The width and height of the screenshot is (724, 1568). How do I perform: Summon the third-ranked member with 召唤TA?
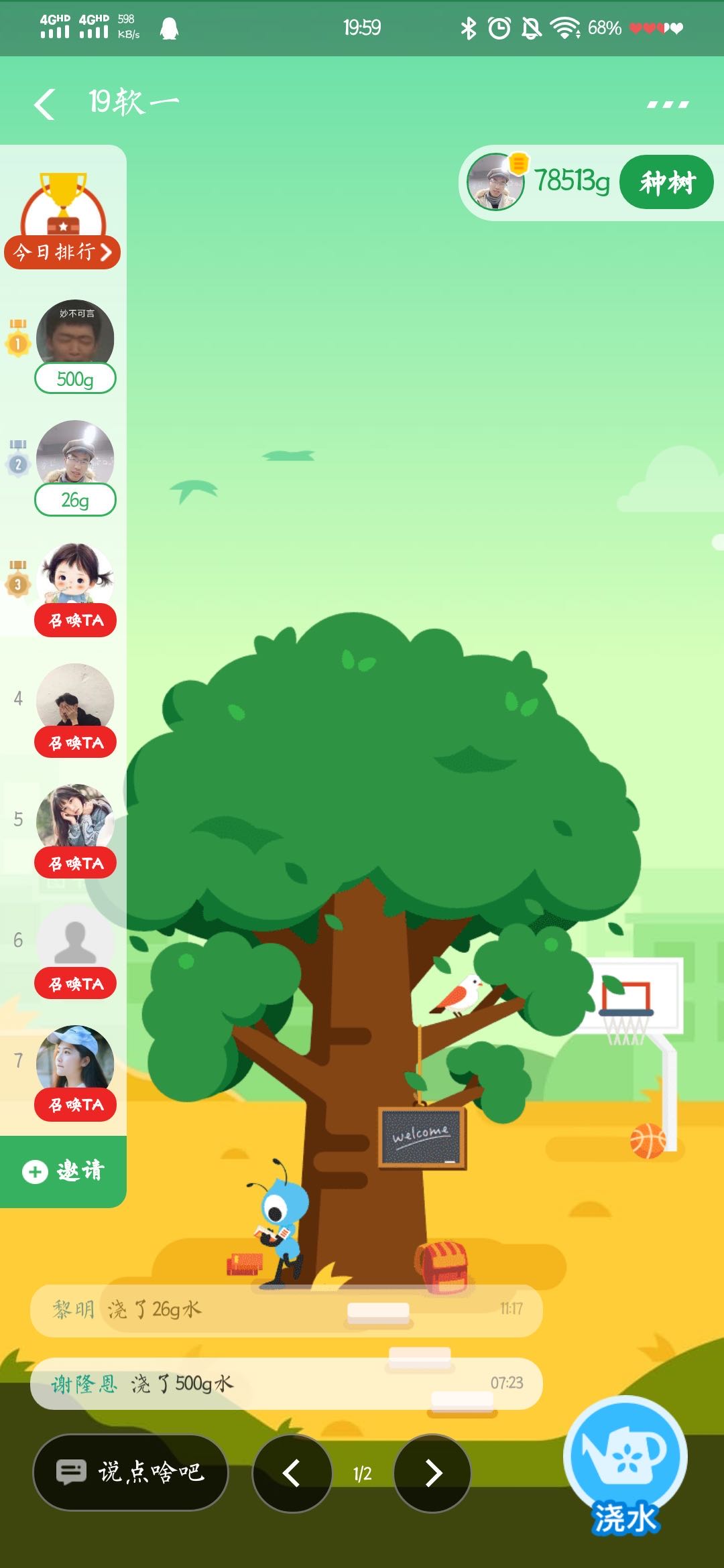76,620
